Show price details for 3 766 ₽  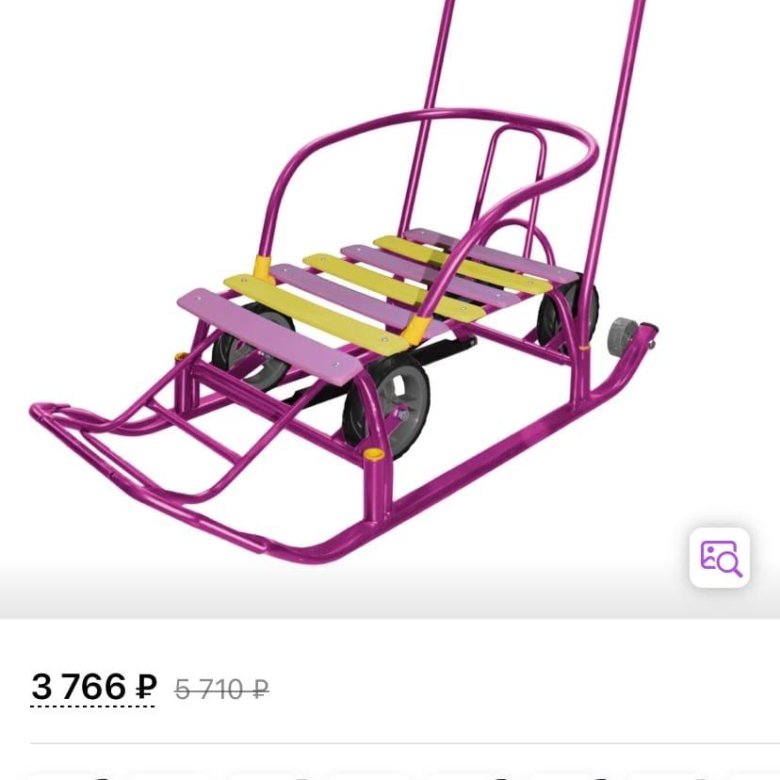point(94,688)
